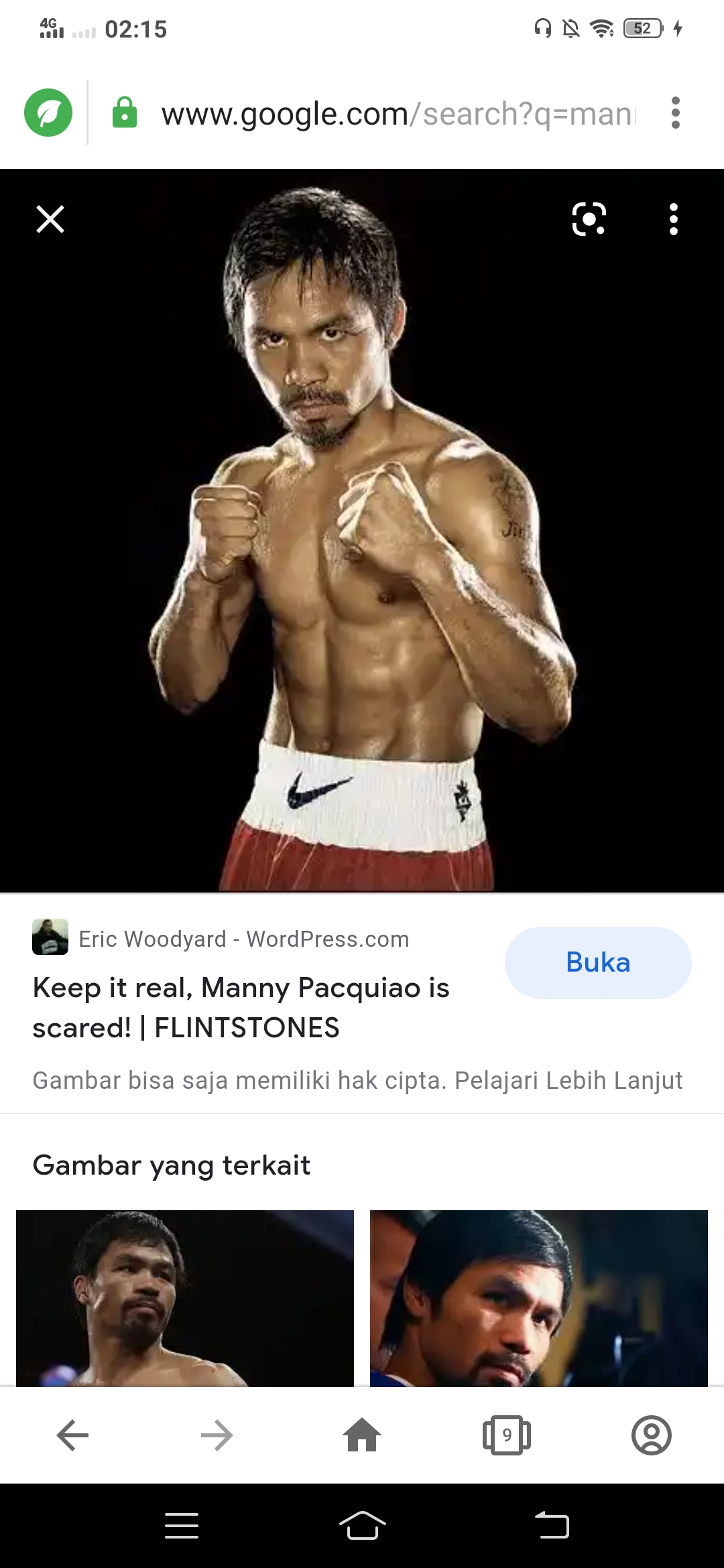The height and width of the screenshot is (1568, 724).
Task: Tap the system back button
Action: pos(552,1526)
